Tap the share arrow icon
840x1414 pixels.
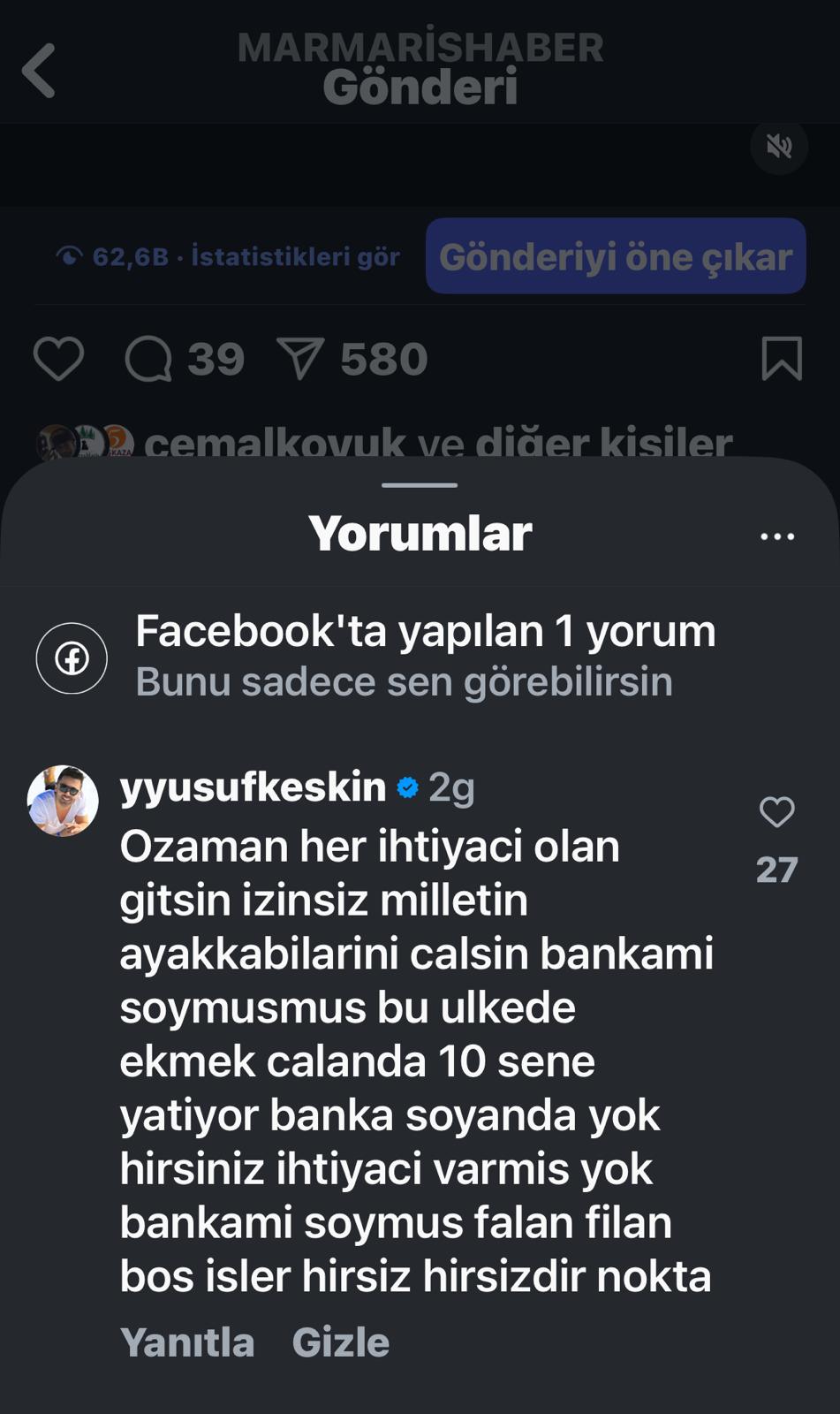coord(305,356)
